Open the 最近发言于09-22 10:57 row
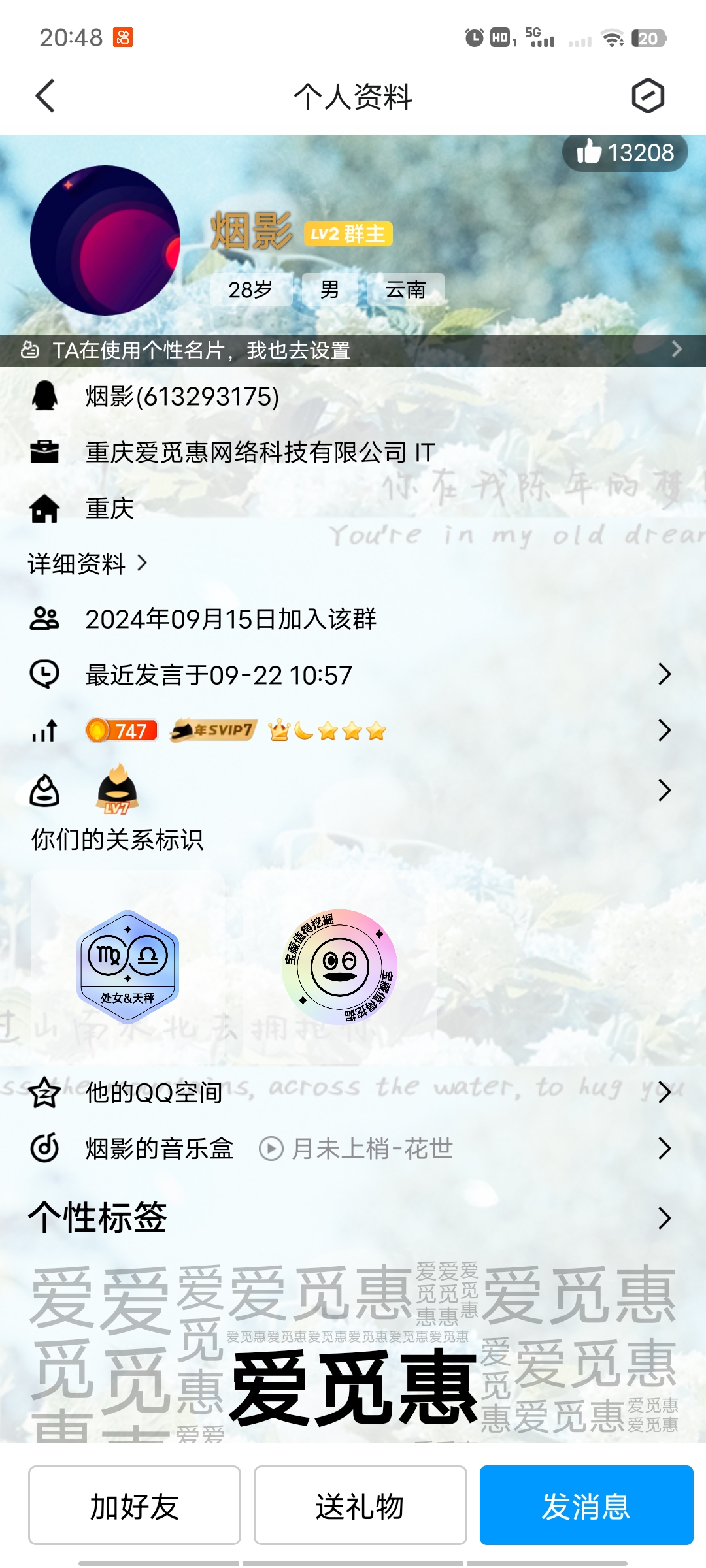The image size is (706, 1568). pos(353,675)
